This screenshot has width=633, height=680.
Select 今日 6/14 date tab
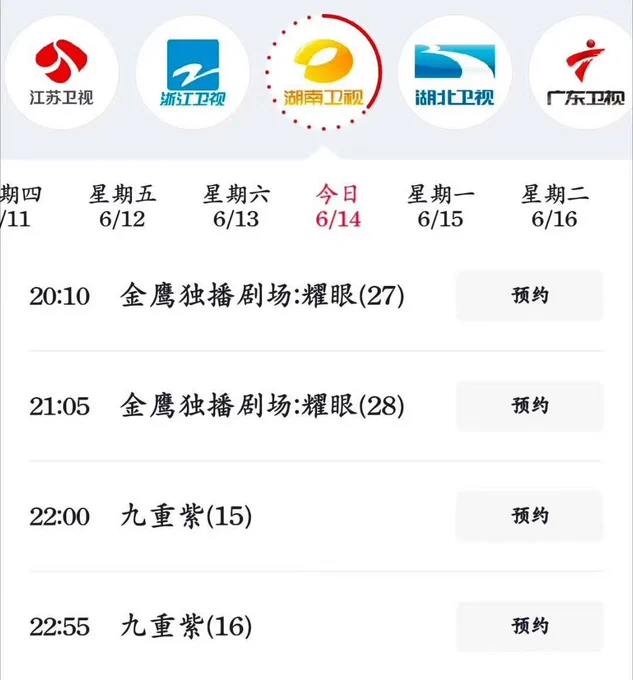(338, 206)
